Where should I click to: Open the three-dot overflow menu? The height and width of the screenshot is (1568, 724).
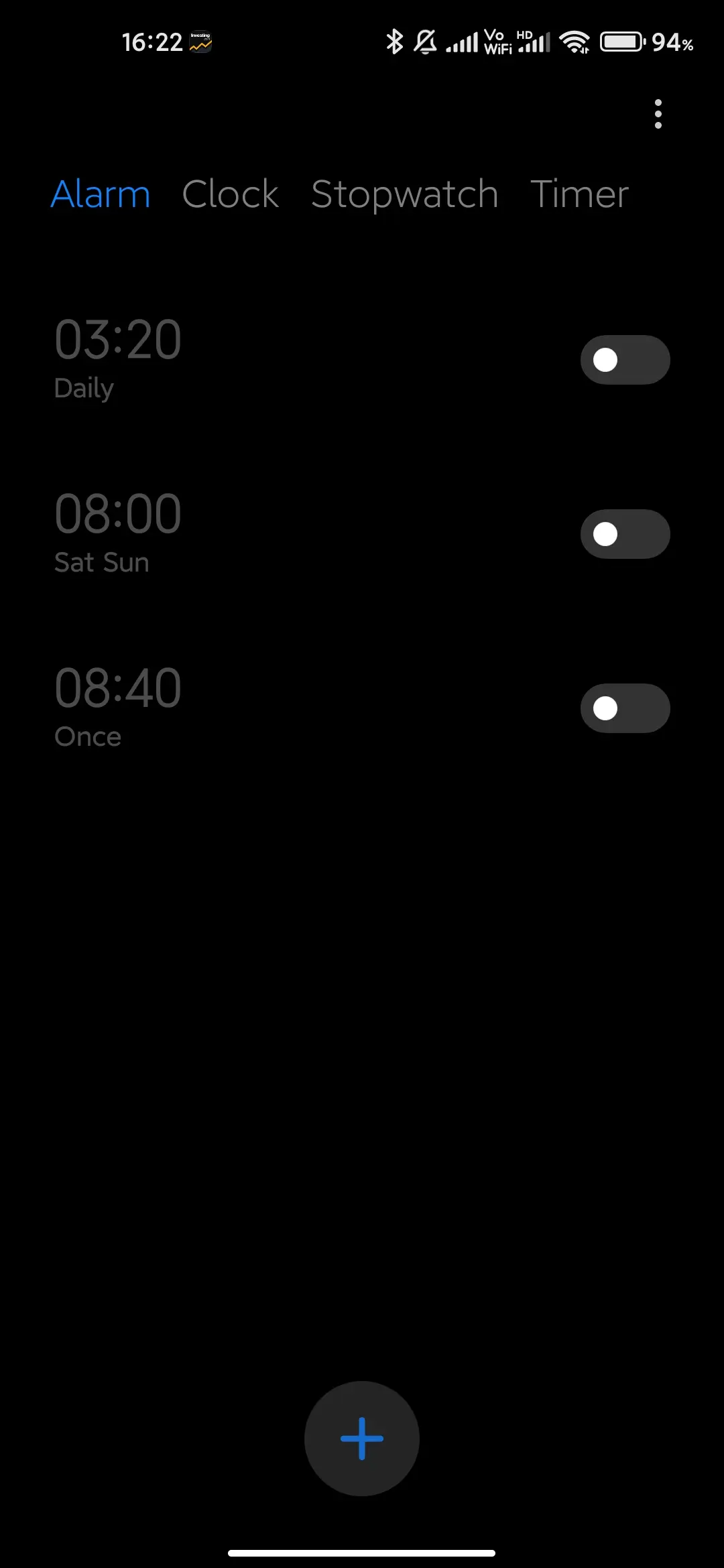click(x=658, y=114)
